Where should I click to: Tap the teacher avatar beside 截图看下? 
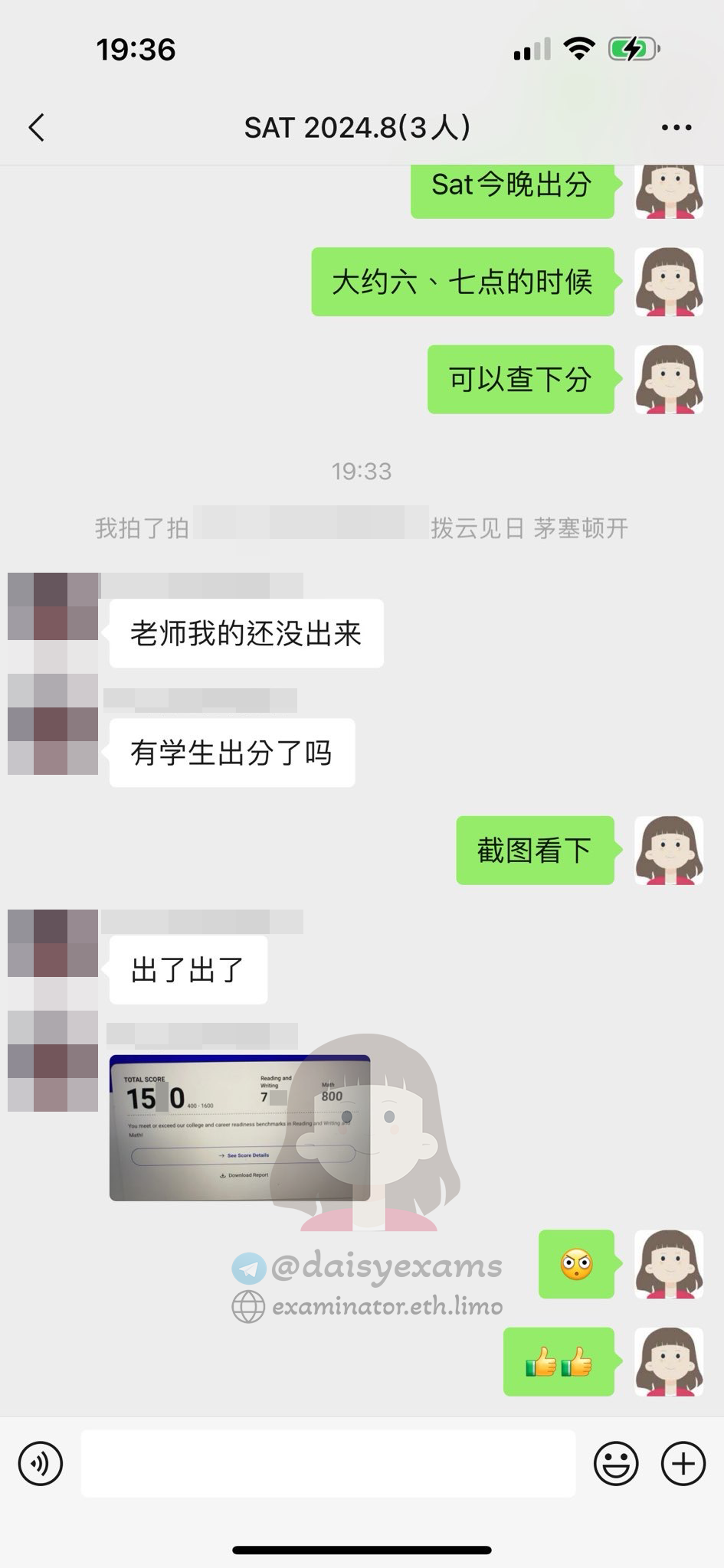(669, 851)
